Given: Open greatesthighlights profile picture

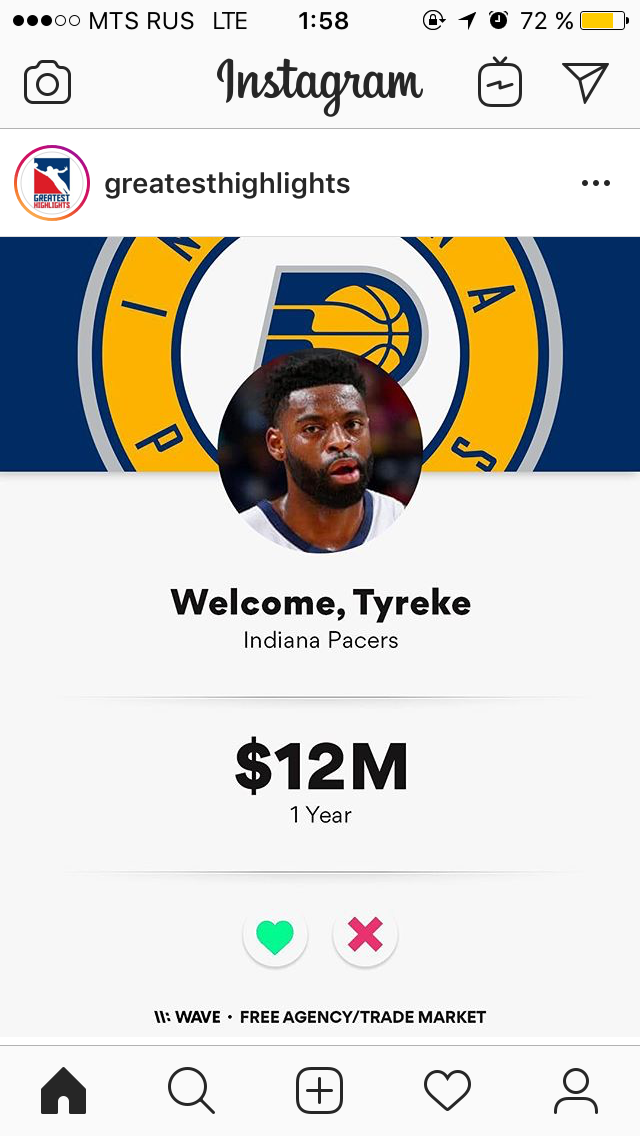Looking at the screenshot, I should (51, 183).
